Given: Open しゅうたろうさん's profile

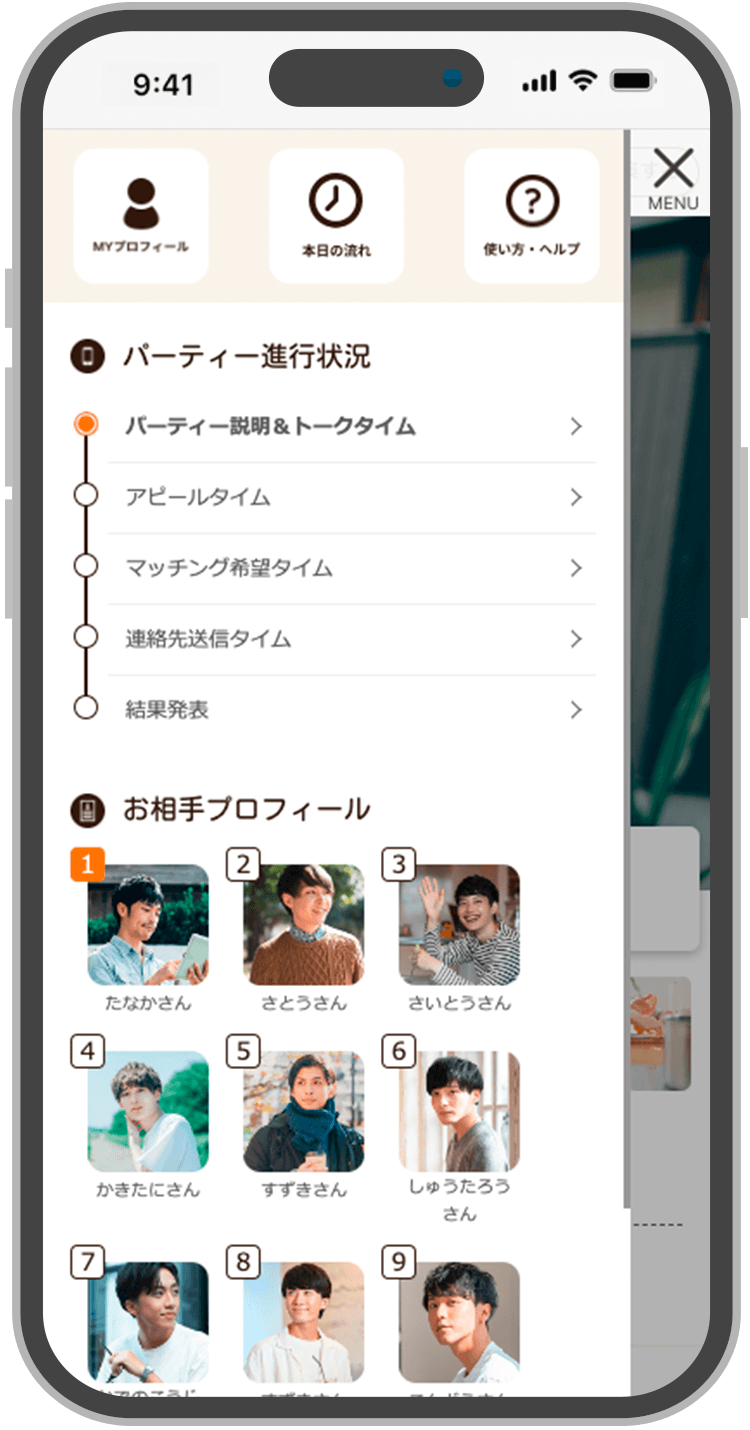Looking at the screenshot, I should pos(459,1111).
